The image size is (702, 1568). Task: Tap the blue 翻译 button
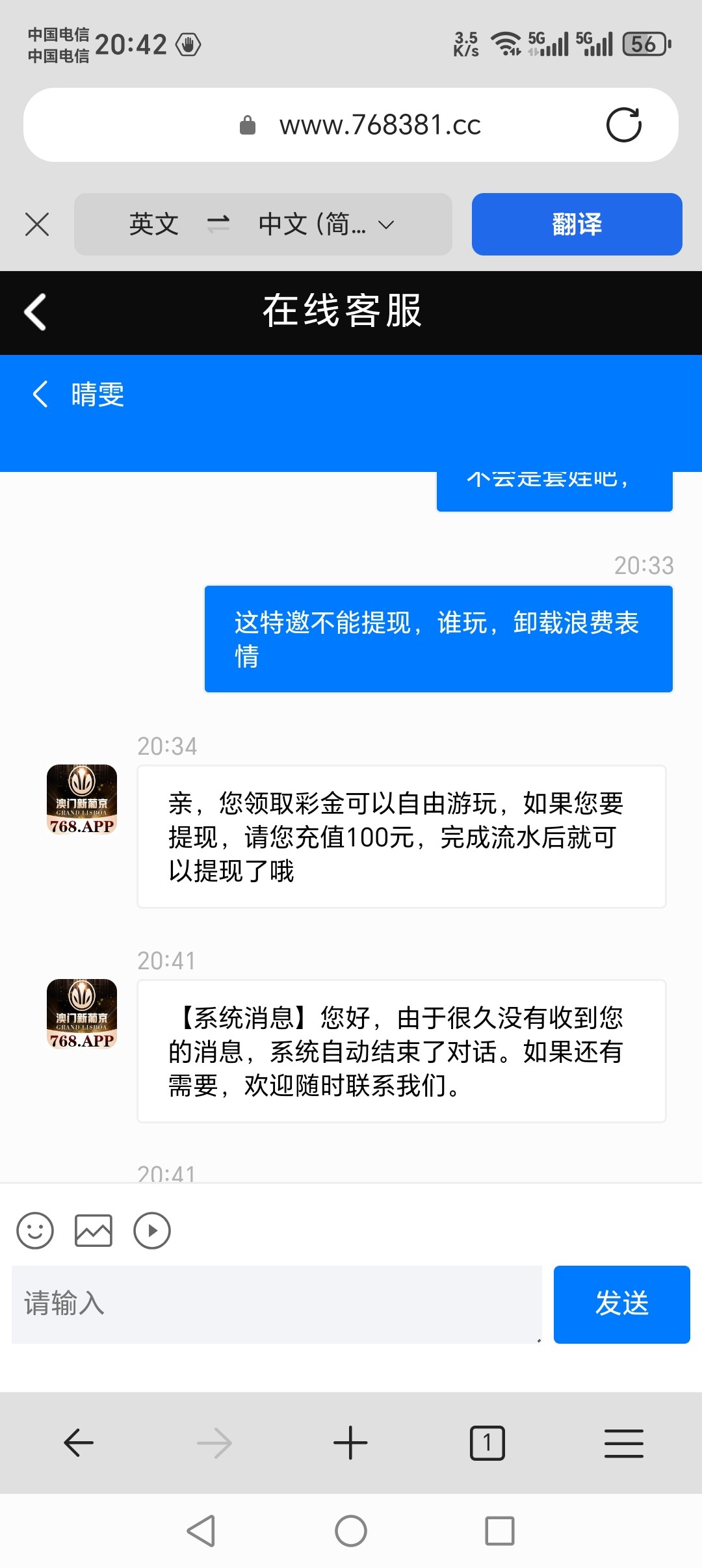tap(577, 224)
